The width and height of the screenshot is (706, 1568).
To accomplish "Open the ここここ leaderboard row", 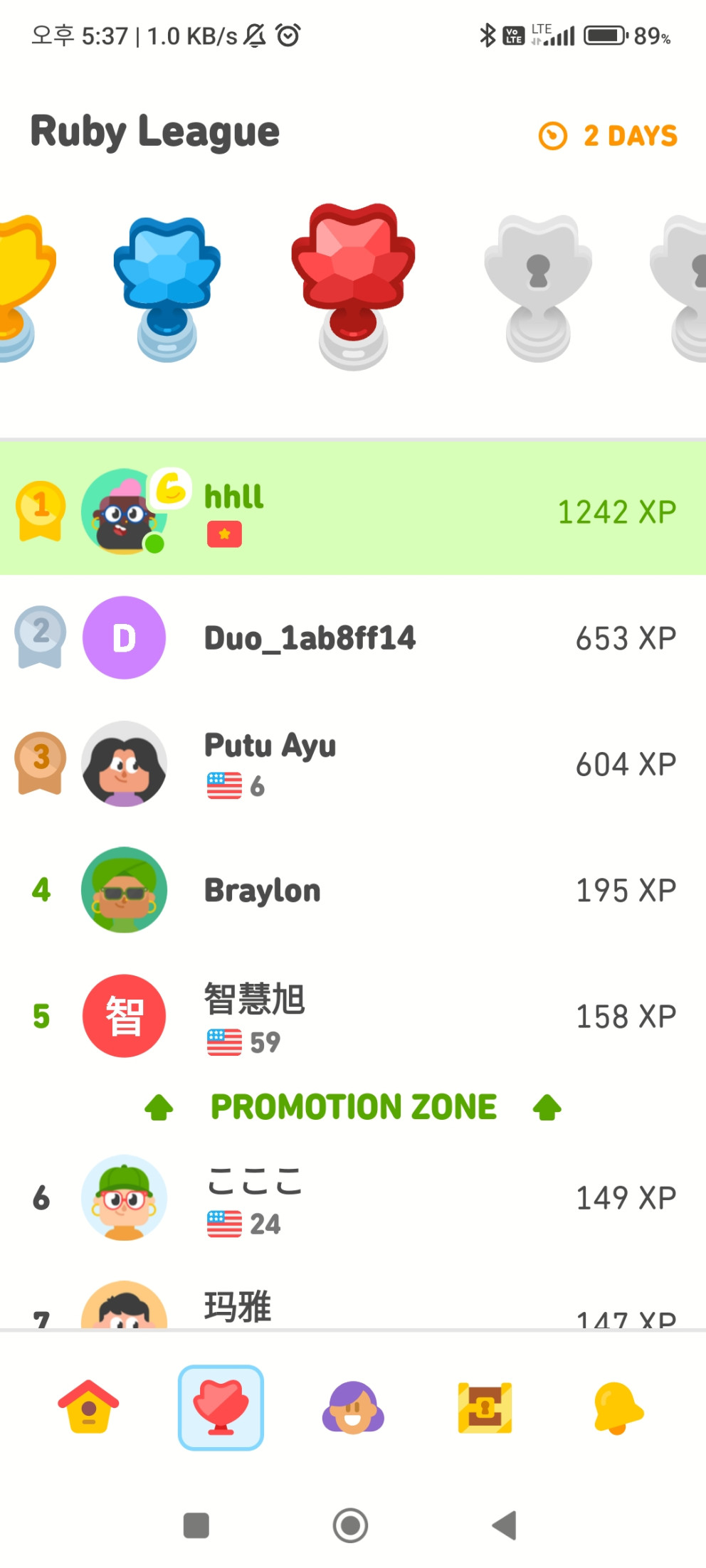I will pos(353,1198).
